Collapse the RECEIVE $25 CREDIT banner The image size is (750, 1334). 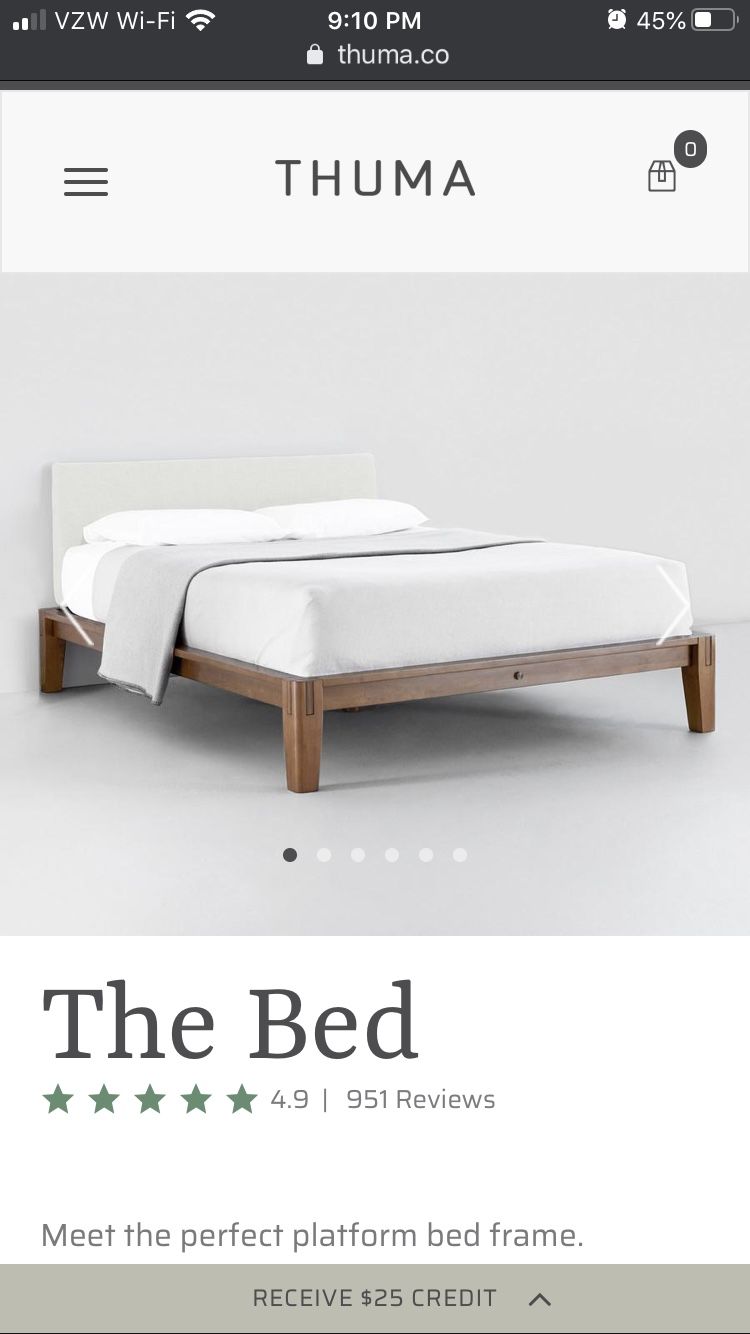540,1298
